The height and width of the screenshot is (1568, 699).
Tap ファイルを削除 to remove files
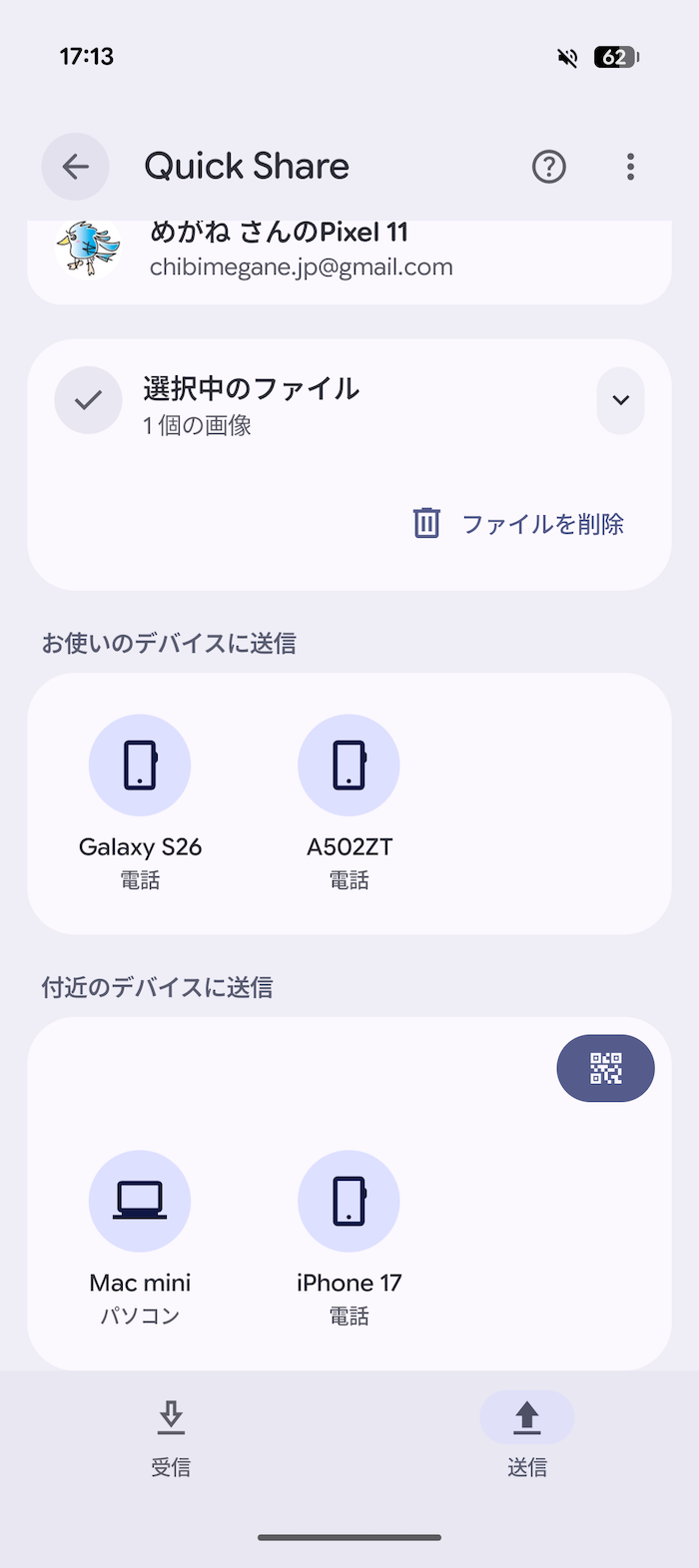tap(519, 523)
